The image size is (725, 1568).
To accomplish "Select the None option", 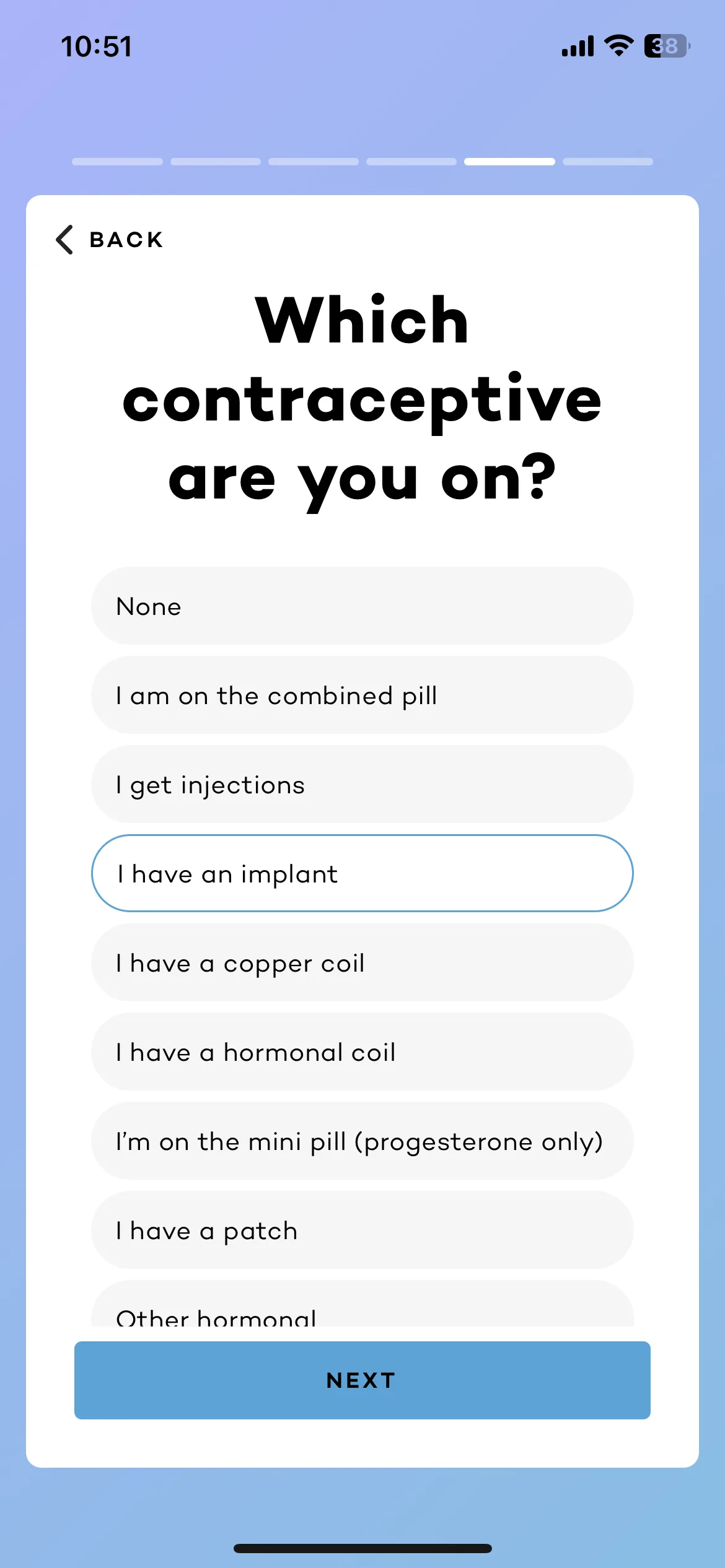I will 362,606.
